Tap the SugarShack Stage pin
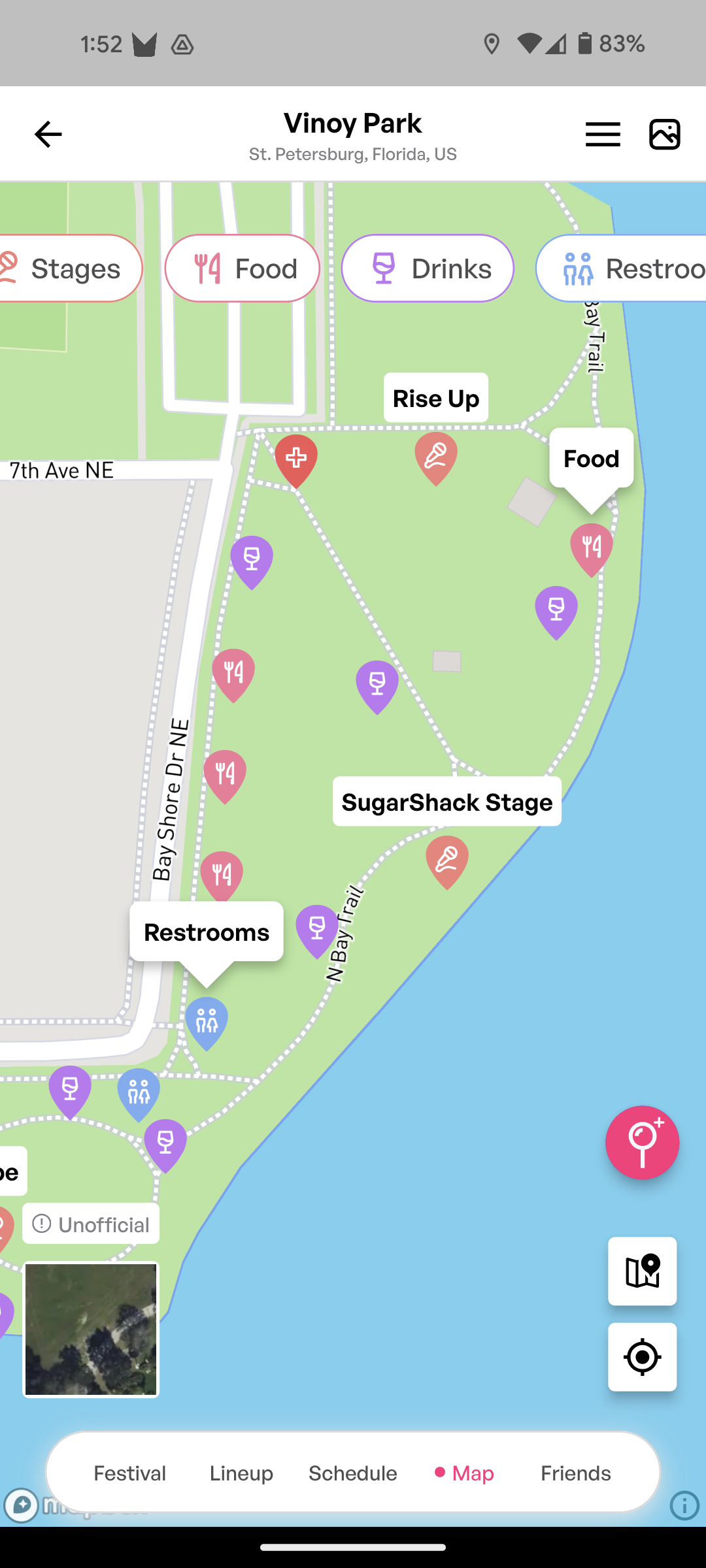 click(447, 860)
